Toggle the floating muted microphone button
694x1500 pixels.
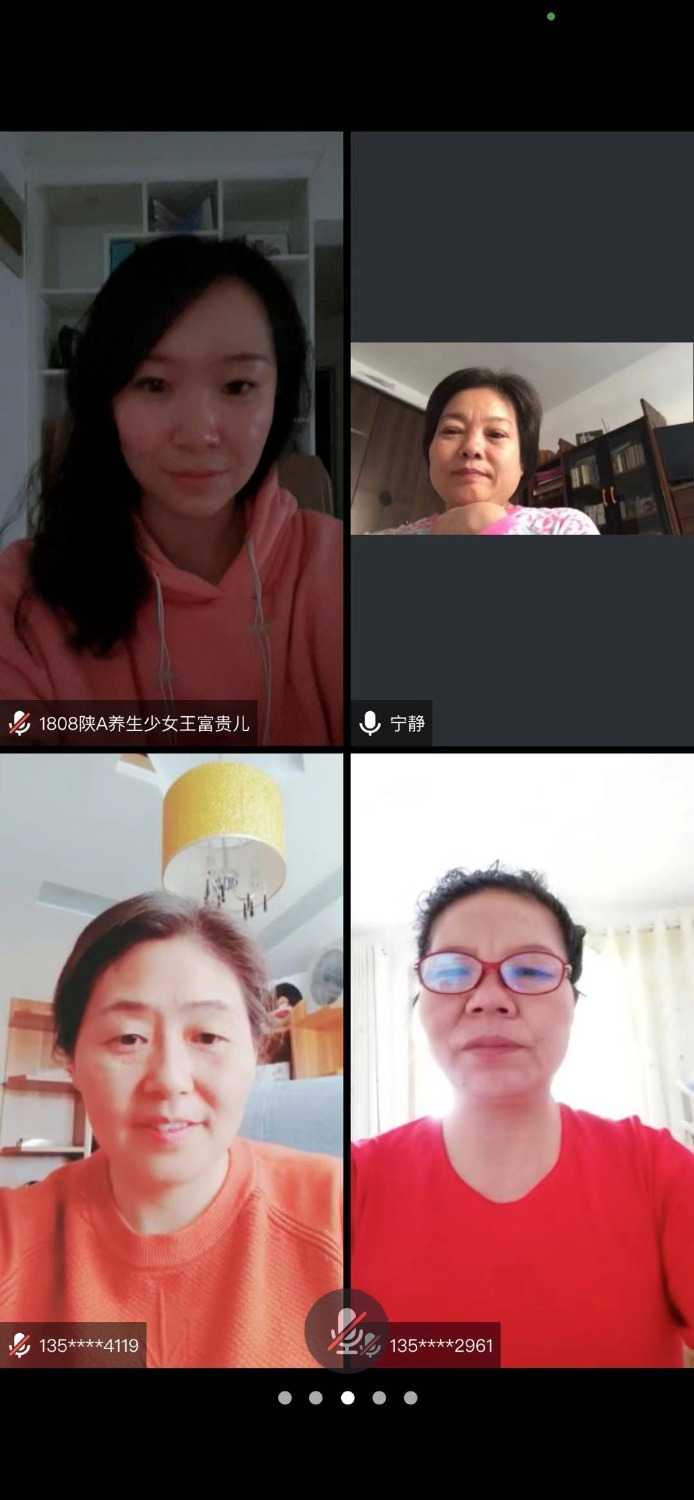[x=347, y=1330]
